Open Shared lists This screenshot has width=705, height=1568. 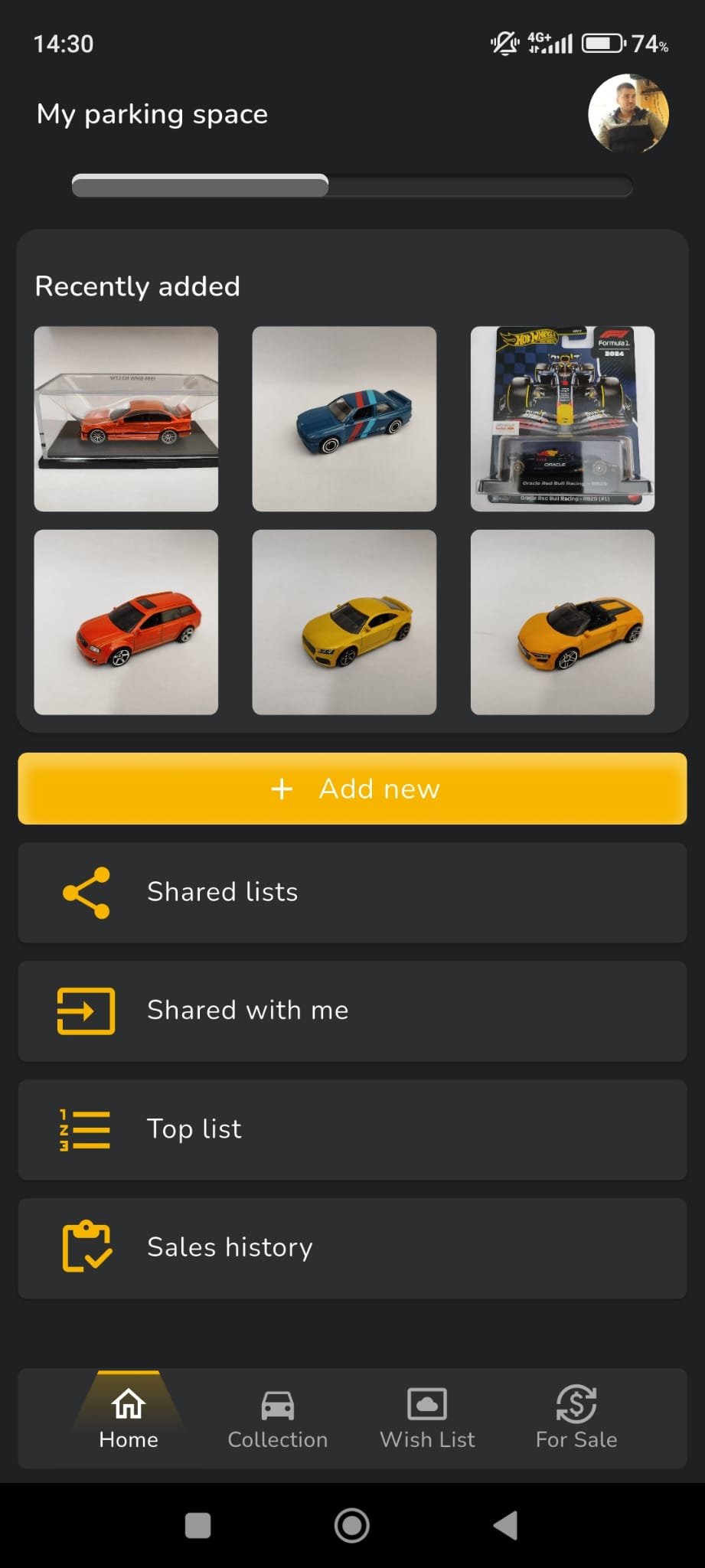click(x=352, y=892)
